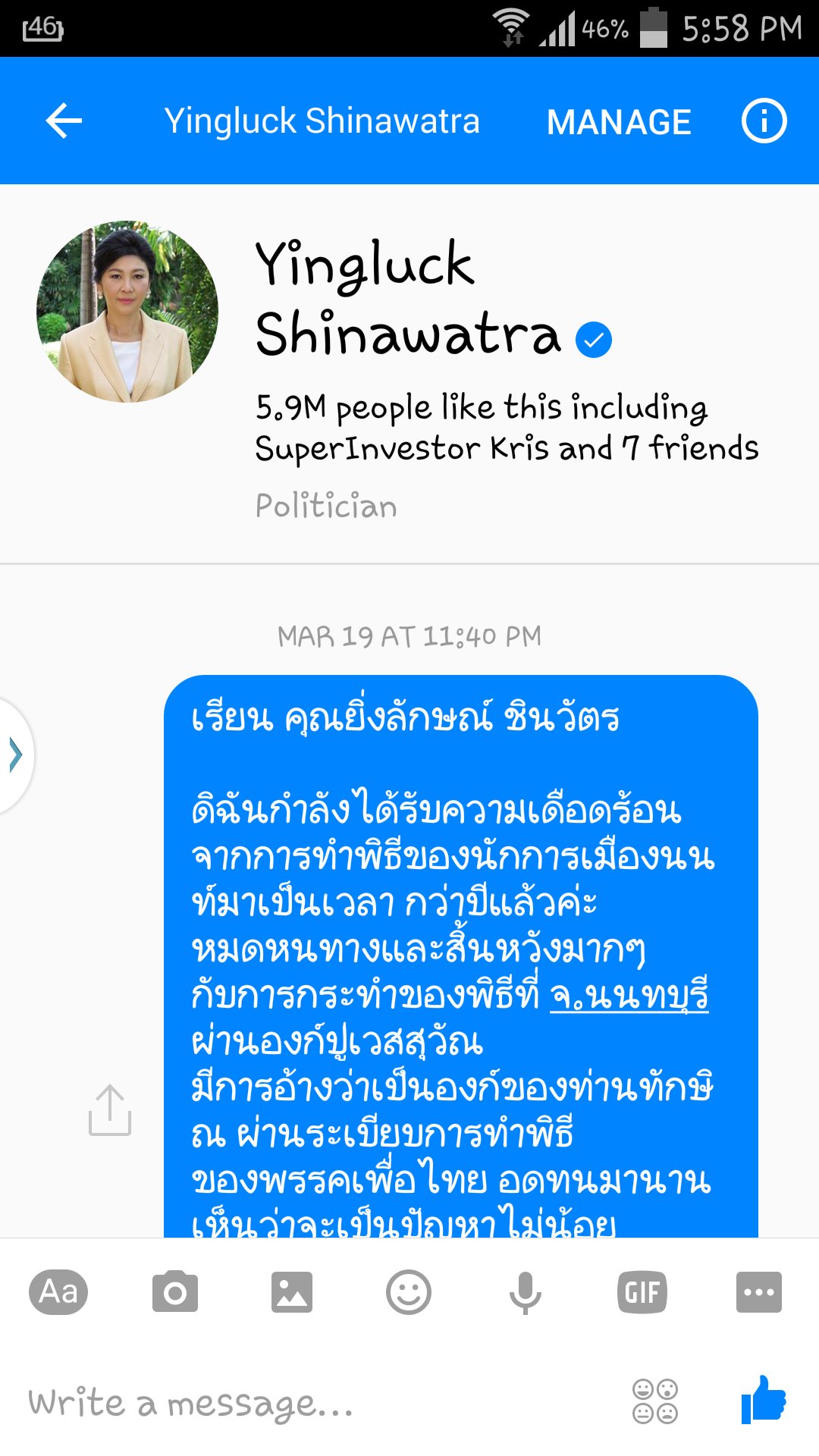Screen dimensions: 819x1456
Task: Share the message with the share icon
Action: [x=110, y=1110]
